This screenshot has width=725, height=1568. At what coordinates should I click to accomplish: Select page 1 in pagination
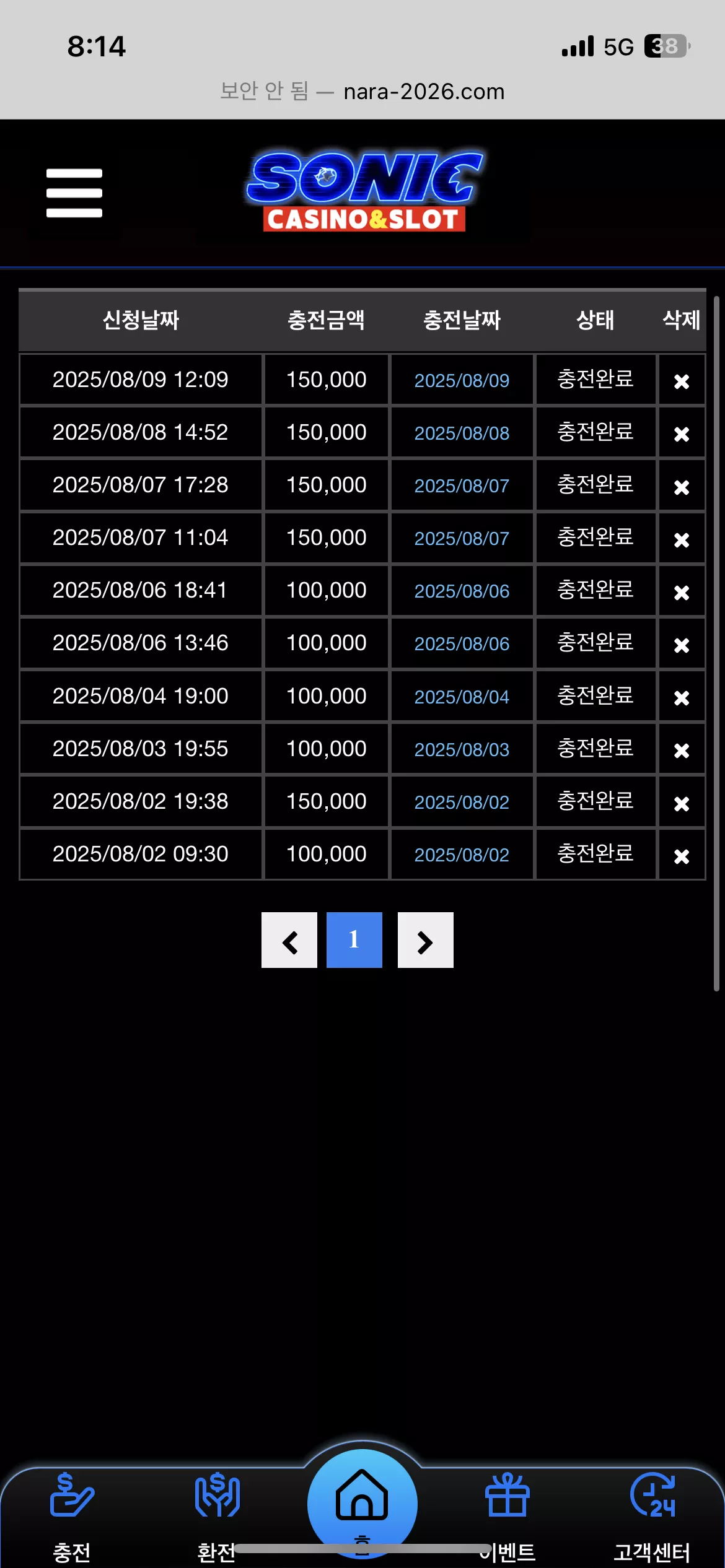pyautogui.click(x=354, y=940)
